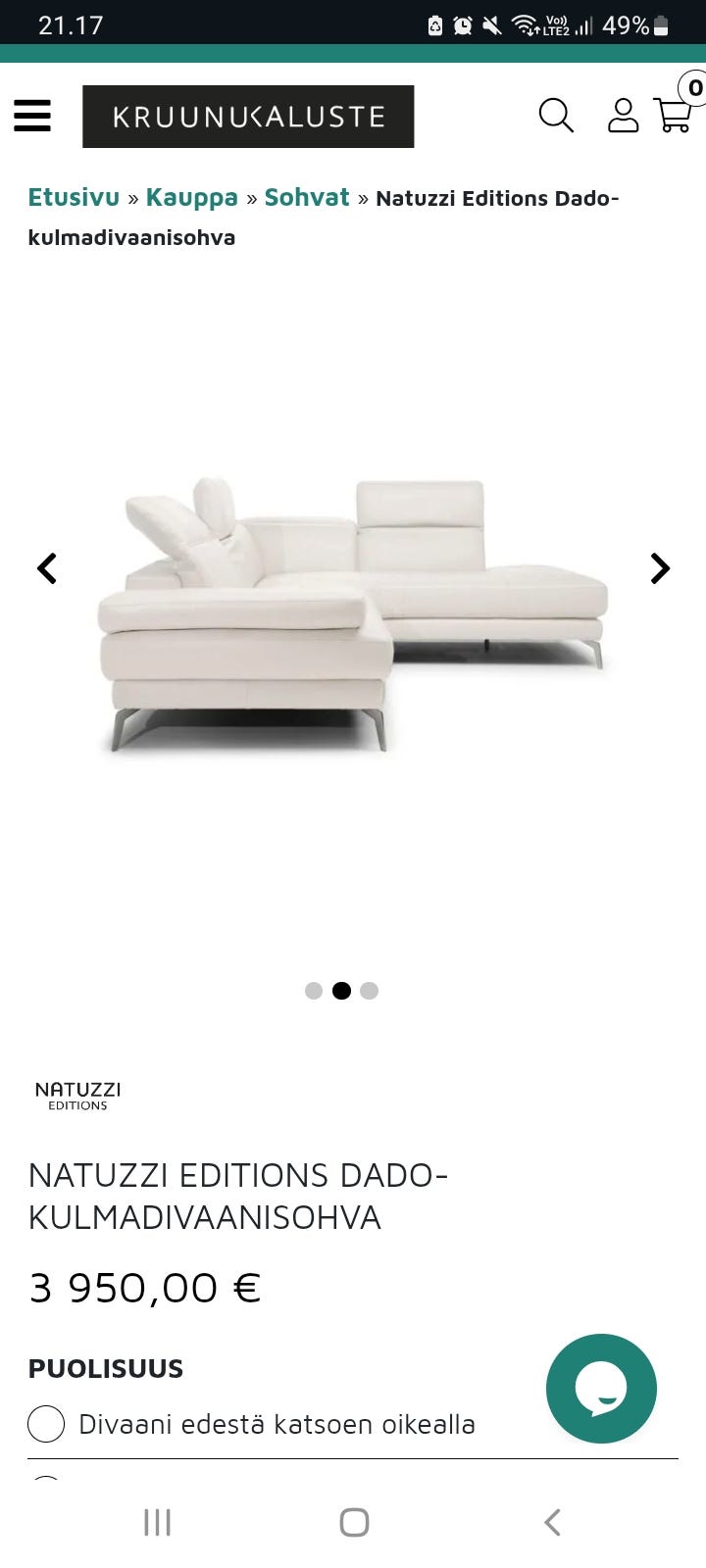
Task: Tap the Kruunukaluste logo to go home
Action: coord(248,117)
